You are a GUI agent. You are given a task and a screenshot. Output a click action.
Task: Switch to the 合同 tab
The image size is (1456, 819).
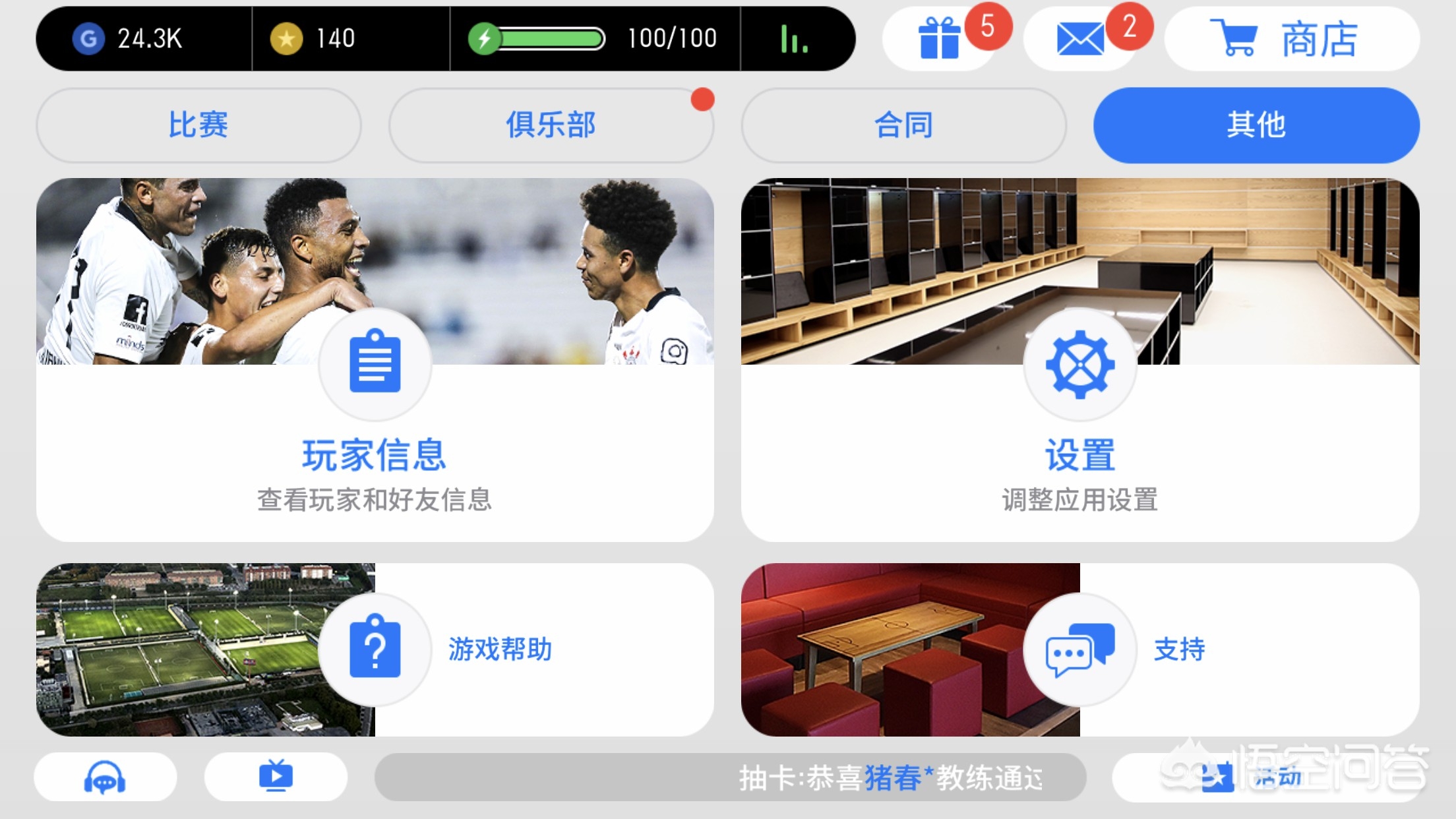903,125
